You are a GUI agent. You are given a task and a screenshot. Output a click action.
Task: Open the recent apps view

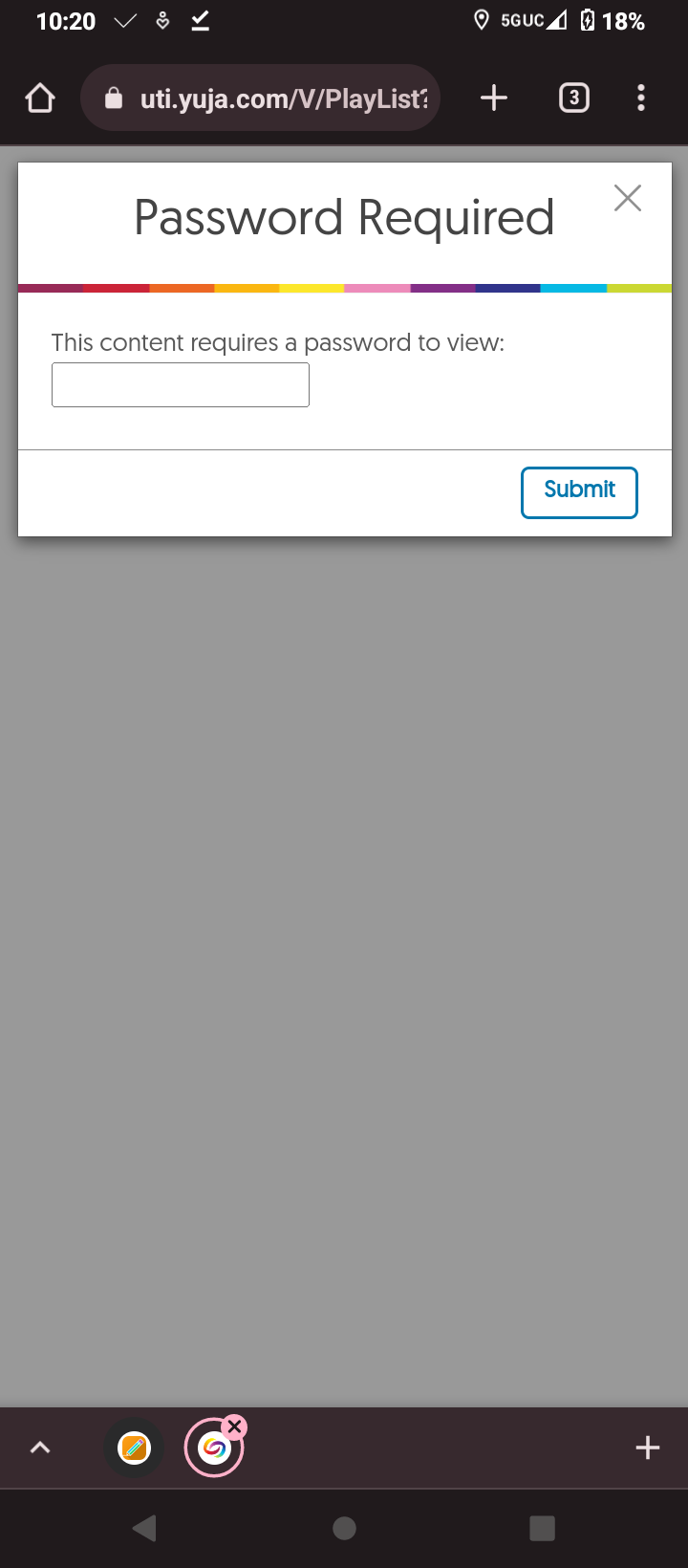542,1528
